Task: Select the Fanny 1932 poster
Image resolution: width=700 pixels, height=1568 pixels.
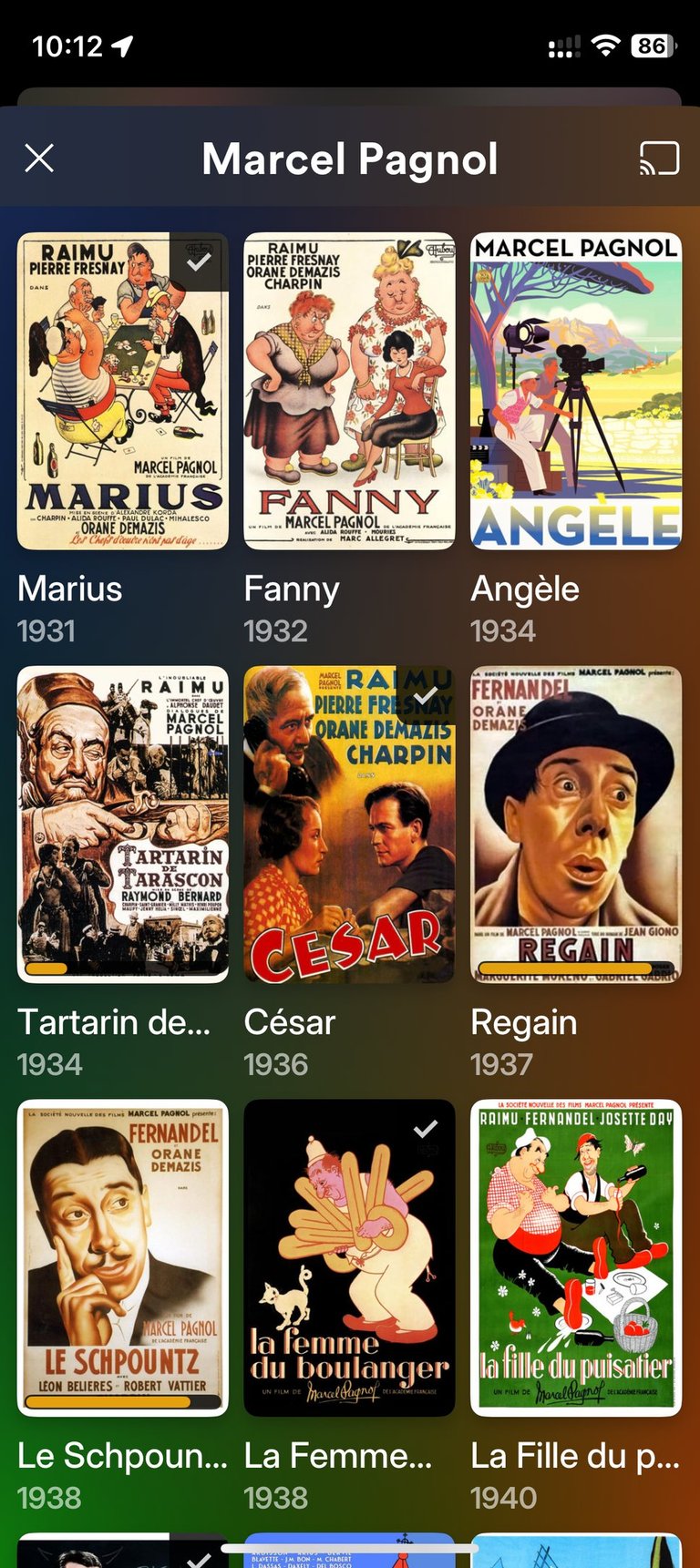Action: point(349,392)
